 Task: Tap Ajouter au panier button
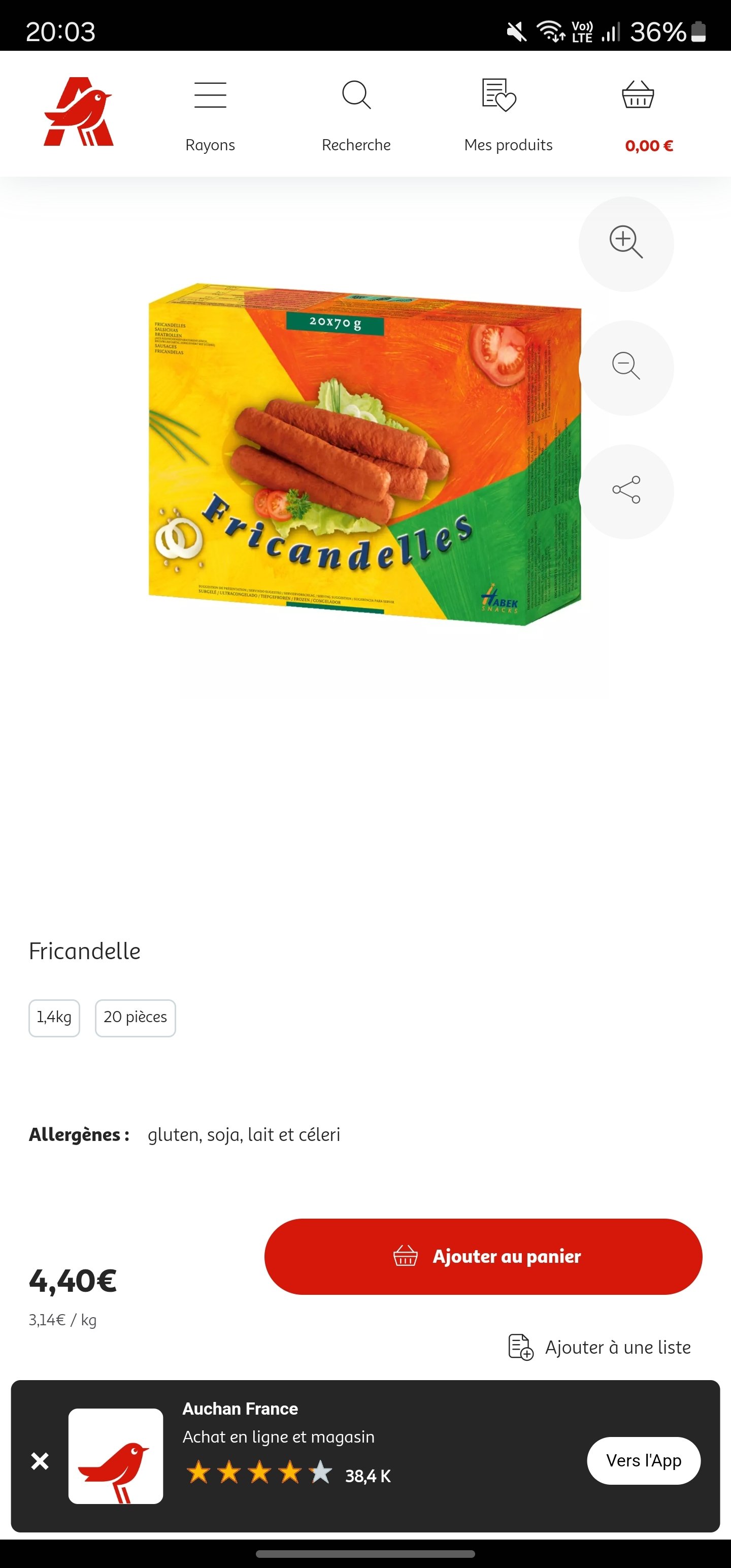tap(483, 1256)
